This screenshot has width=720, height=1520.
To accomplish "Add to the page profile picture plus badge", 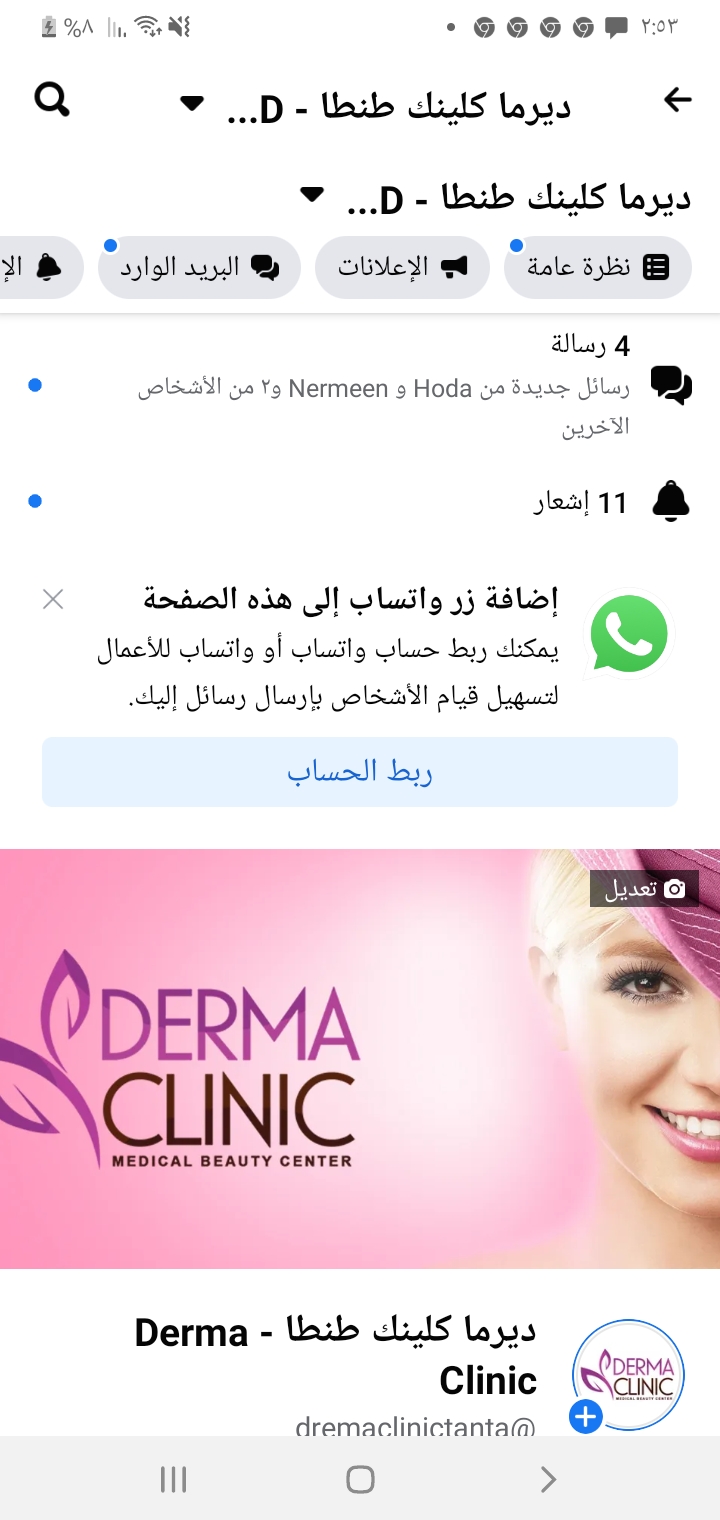I will point(586,1417).
